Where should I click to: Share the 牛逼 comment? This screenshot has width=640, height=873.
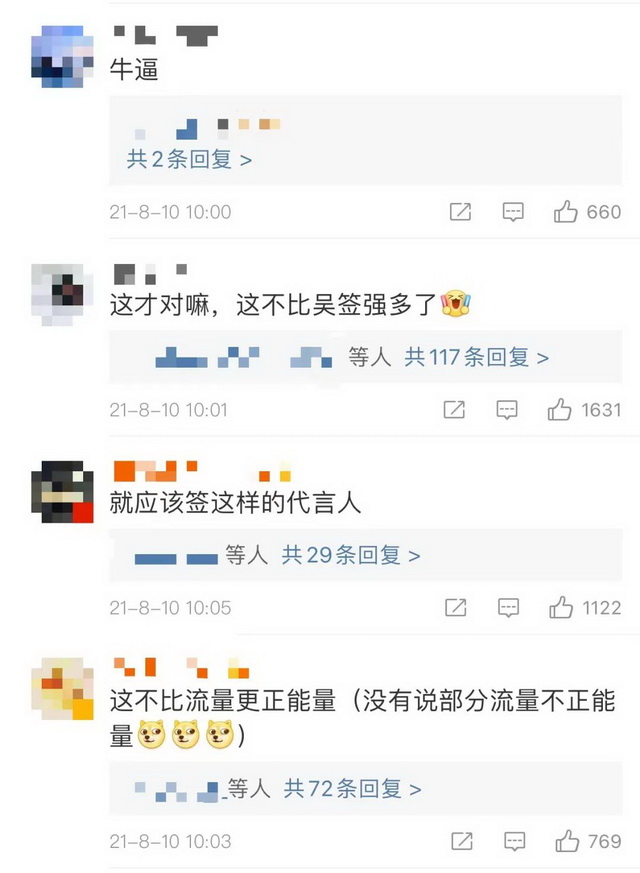point(460,212)
